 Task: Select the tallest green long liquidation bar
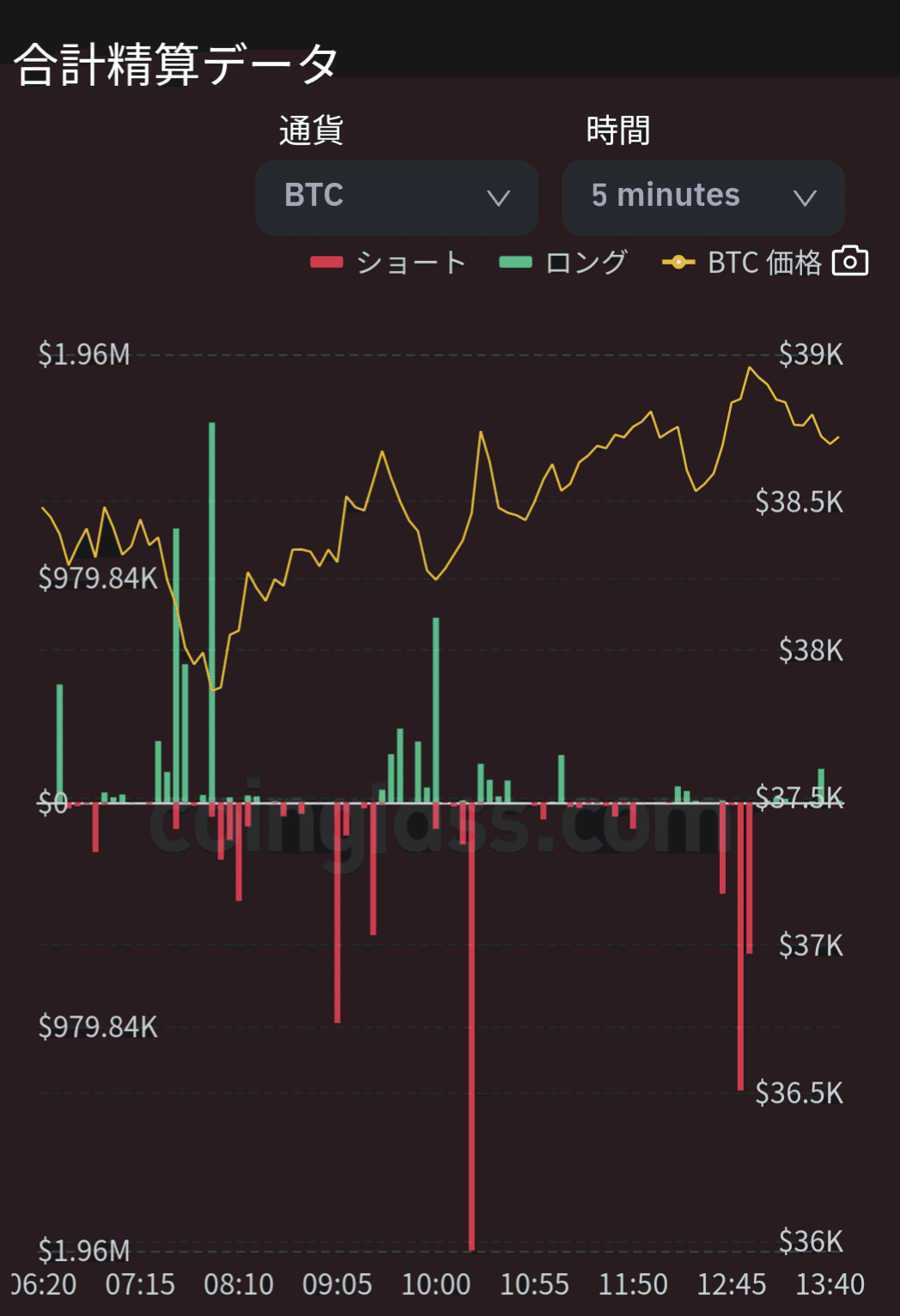tap(211, 601)
